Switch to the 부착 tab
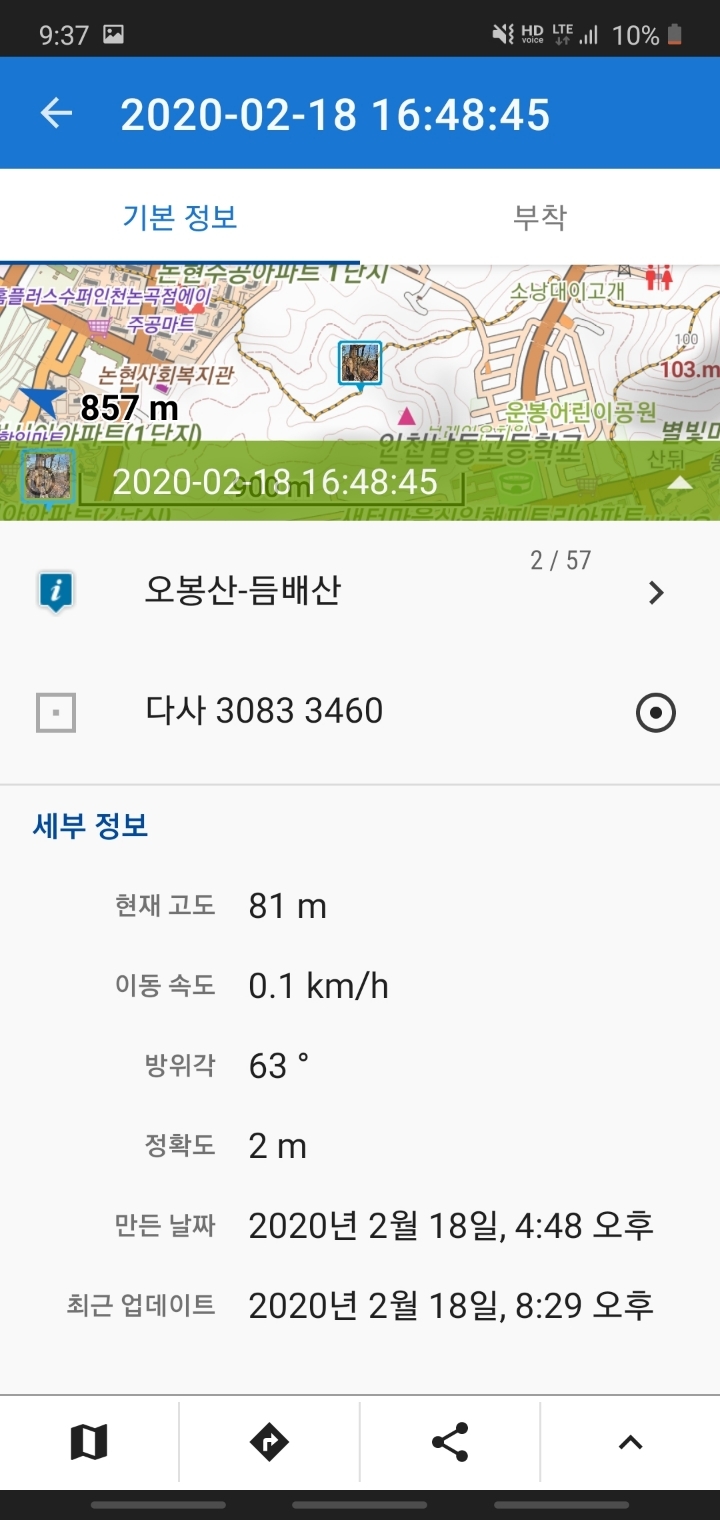720x1520 pixels. pos(540,217)
